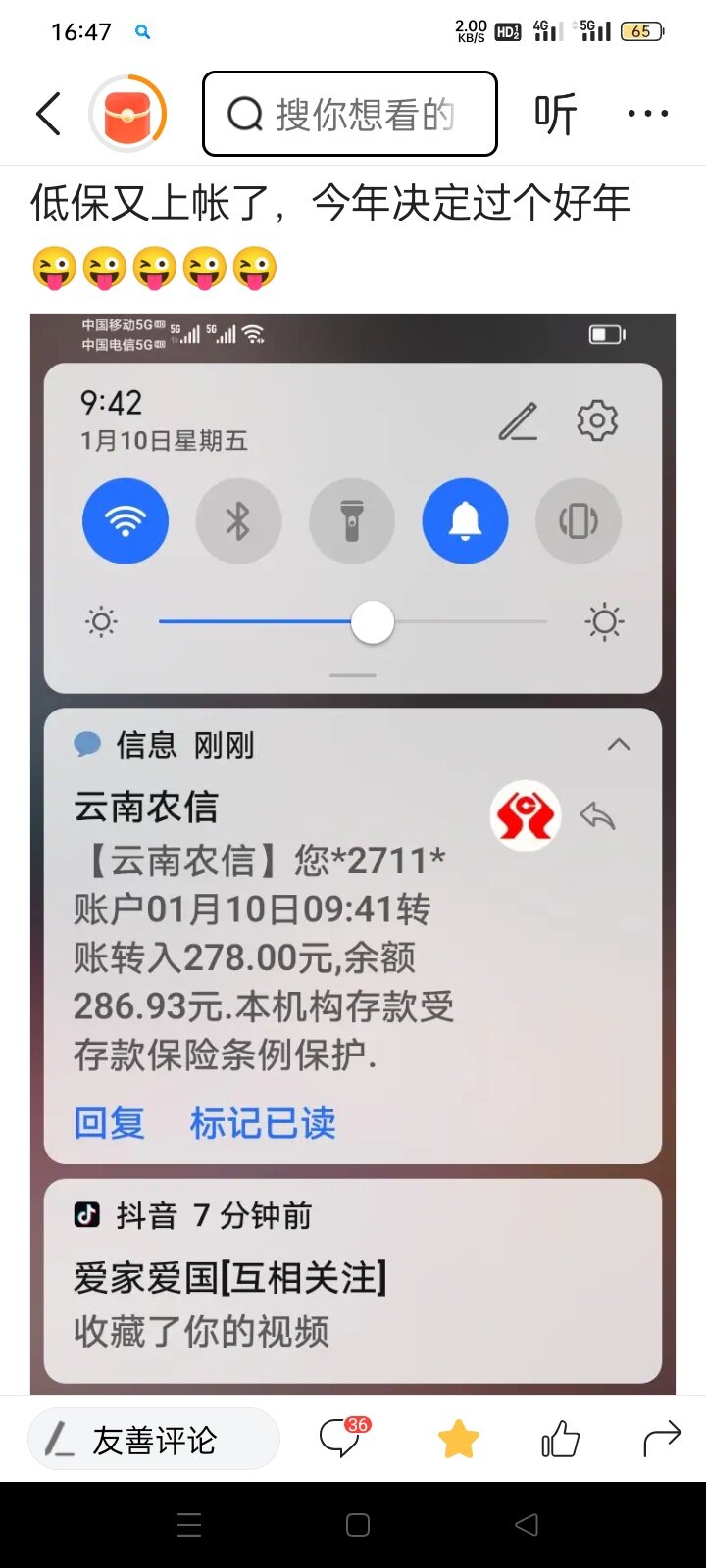The width and height of the screenshot is (706, 1568).
Task: Tap the search box 搜你想看的
Action: point(350,114)
